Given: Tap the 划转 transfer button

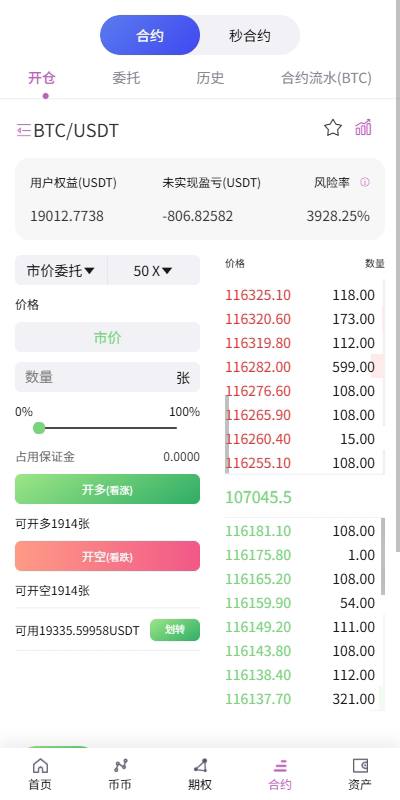Looking at the screenshot, I should pos(174,630).
